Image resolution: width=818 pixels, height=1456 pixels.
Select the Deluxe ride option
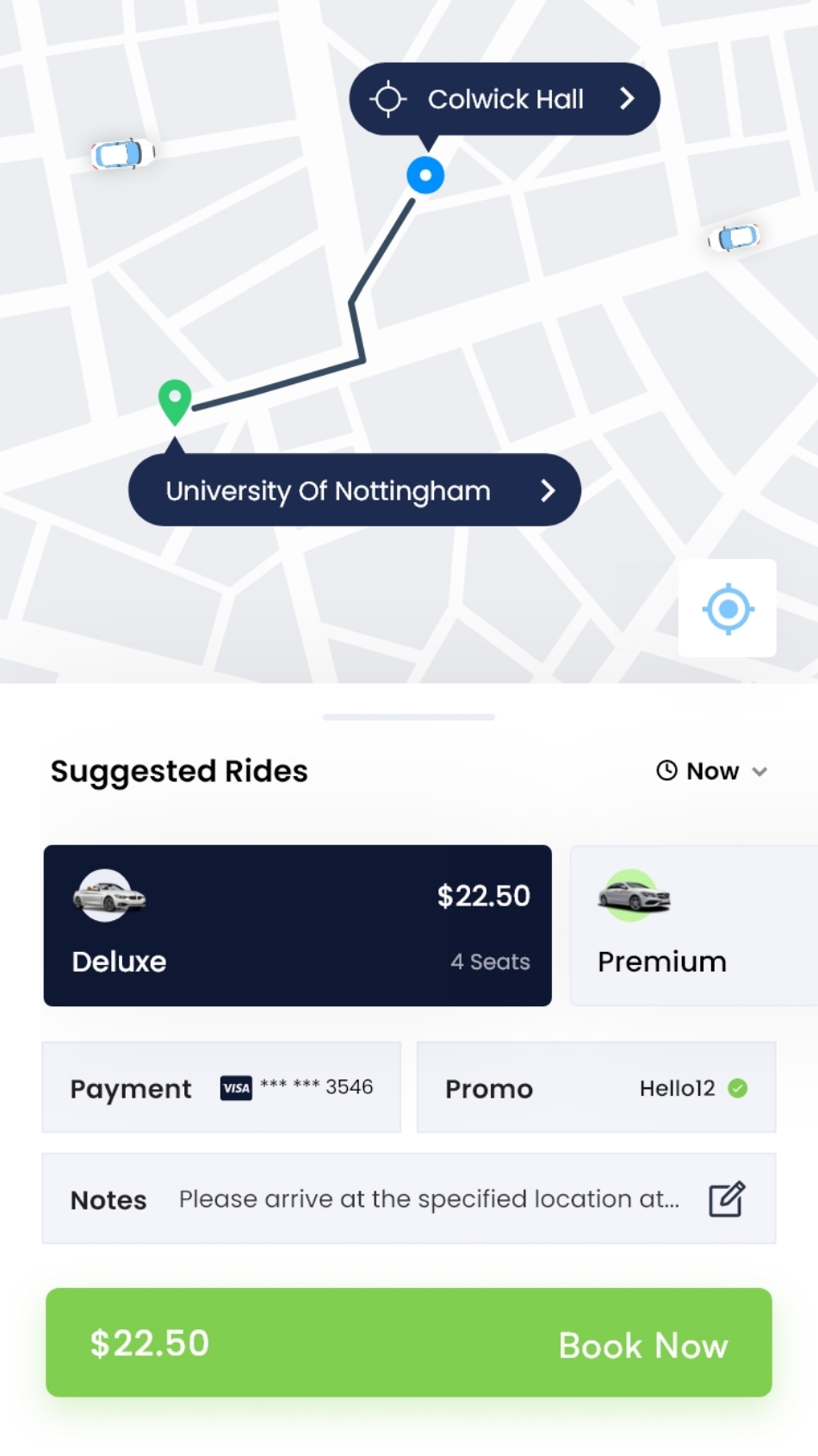(297, 925)
